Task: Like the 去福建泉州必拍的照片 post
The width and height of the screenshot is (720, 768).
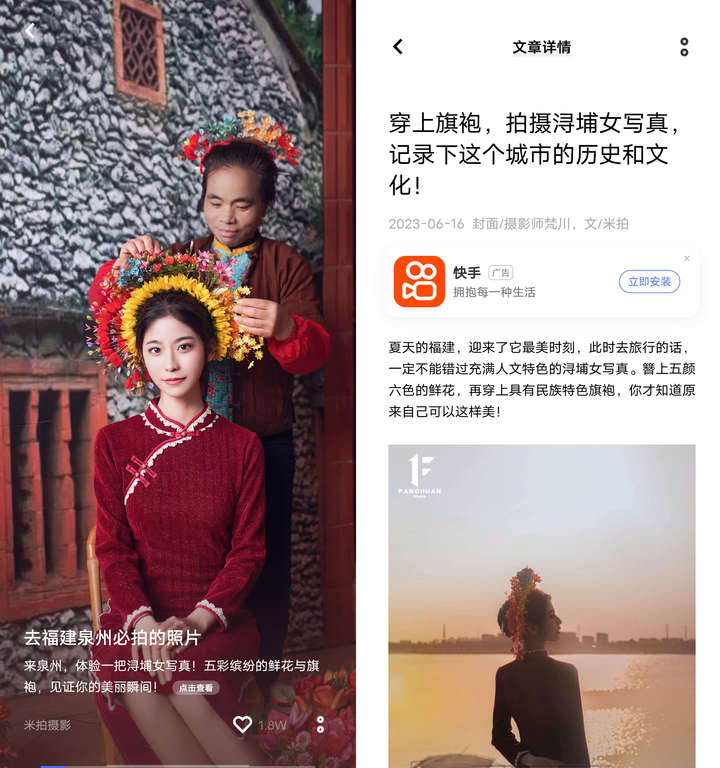Action: pyautogui.click(x=242, y=724)
